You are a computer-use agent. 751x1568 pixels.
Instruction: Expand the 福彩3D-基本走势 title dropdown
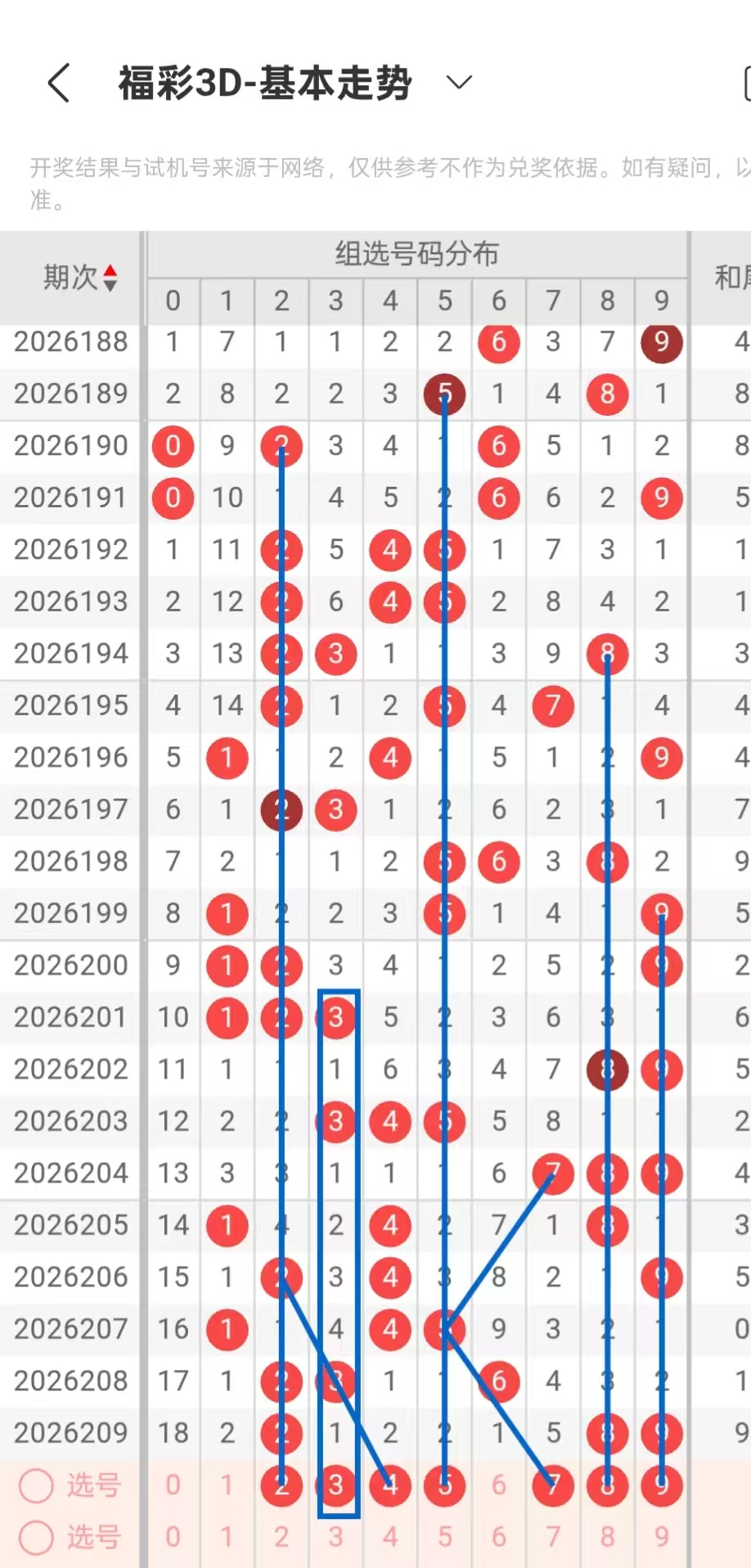click(x=459, y=82)
